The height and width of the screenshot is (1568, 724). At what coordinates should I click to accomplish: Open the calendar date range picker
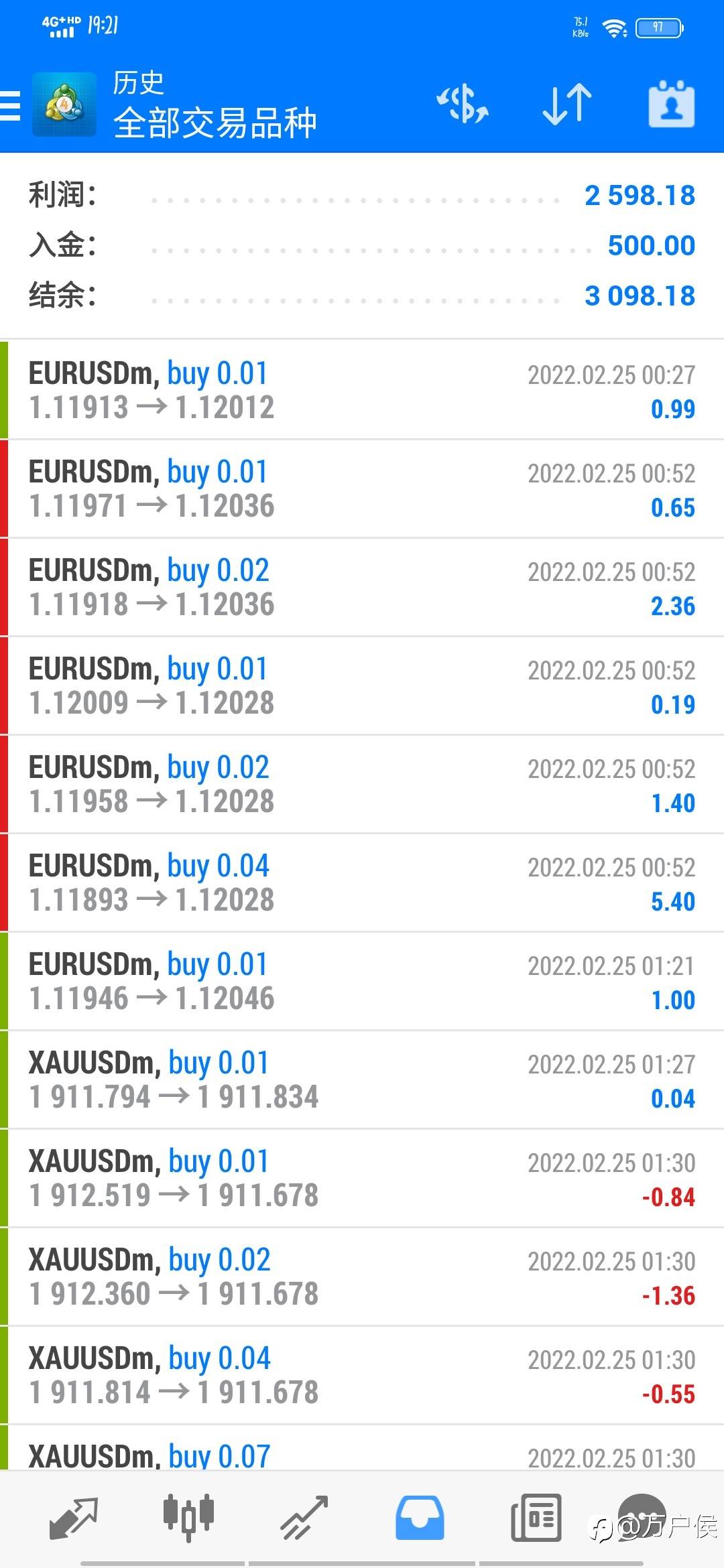671,105
